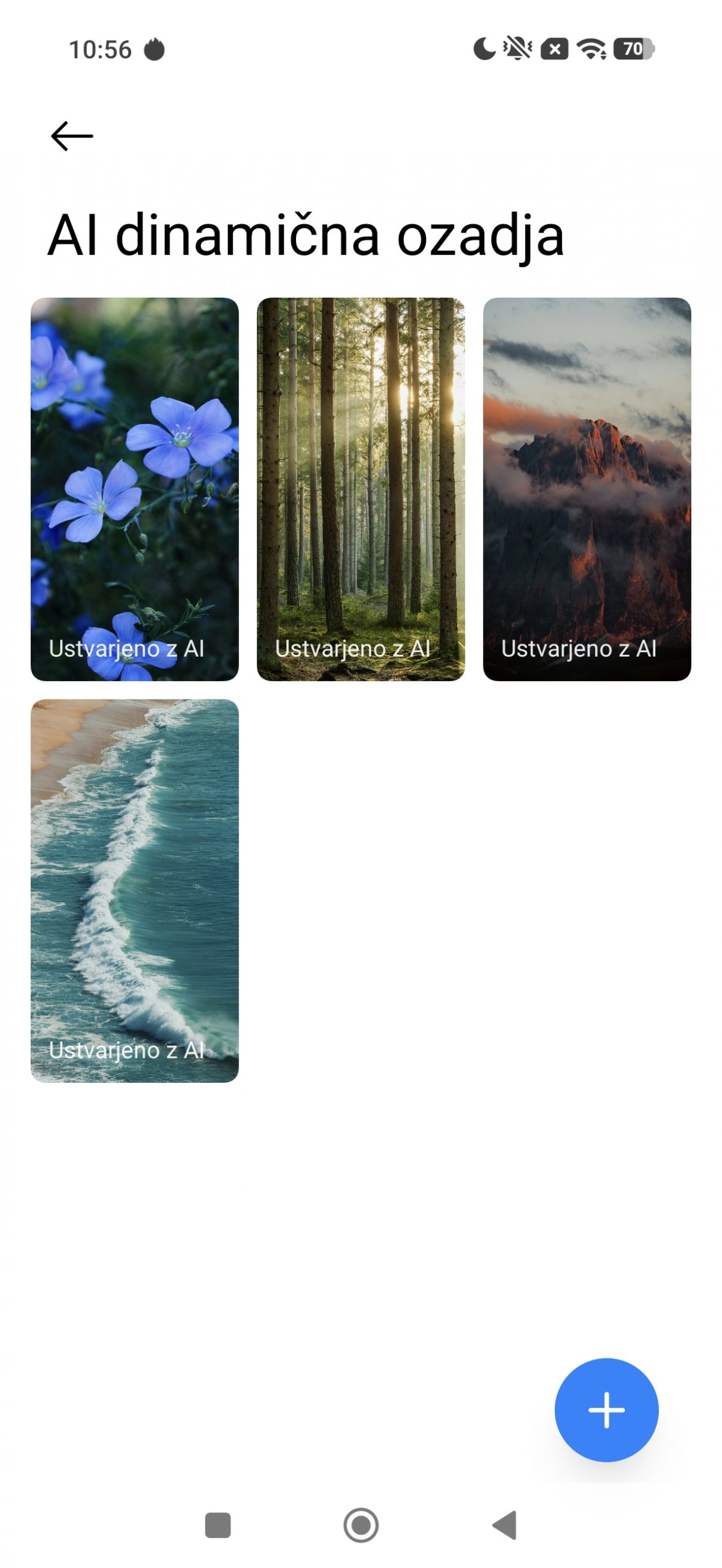
Task: Go to the home screen
Action: click(x=361, y=1525)
